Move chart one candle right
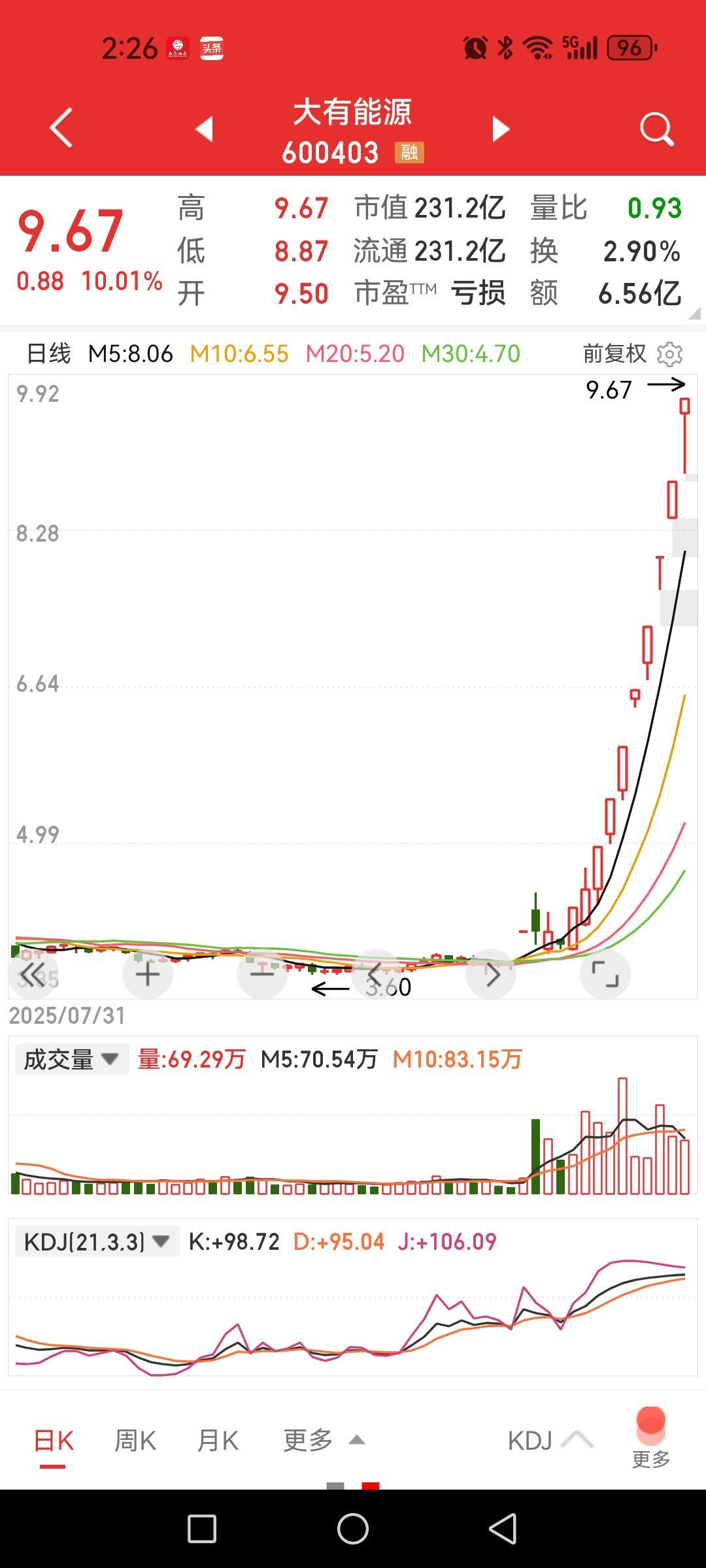The height and width of the screenshot is (1568, 706). 491,974
